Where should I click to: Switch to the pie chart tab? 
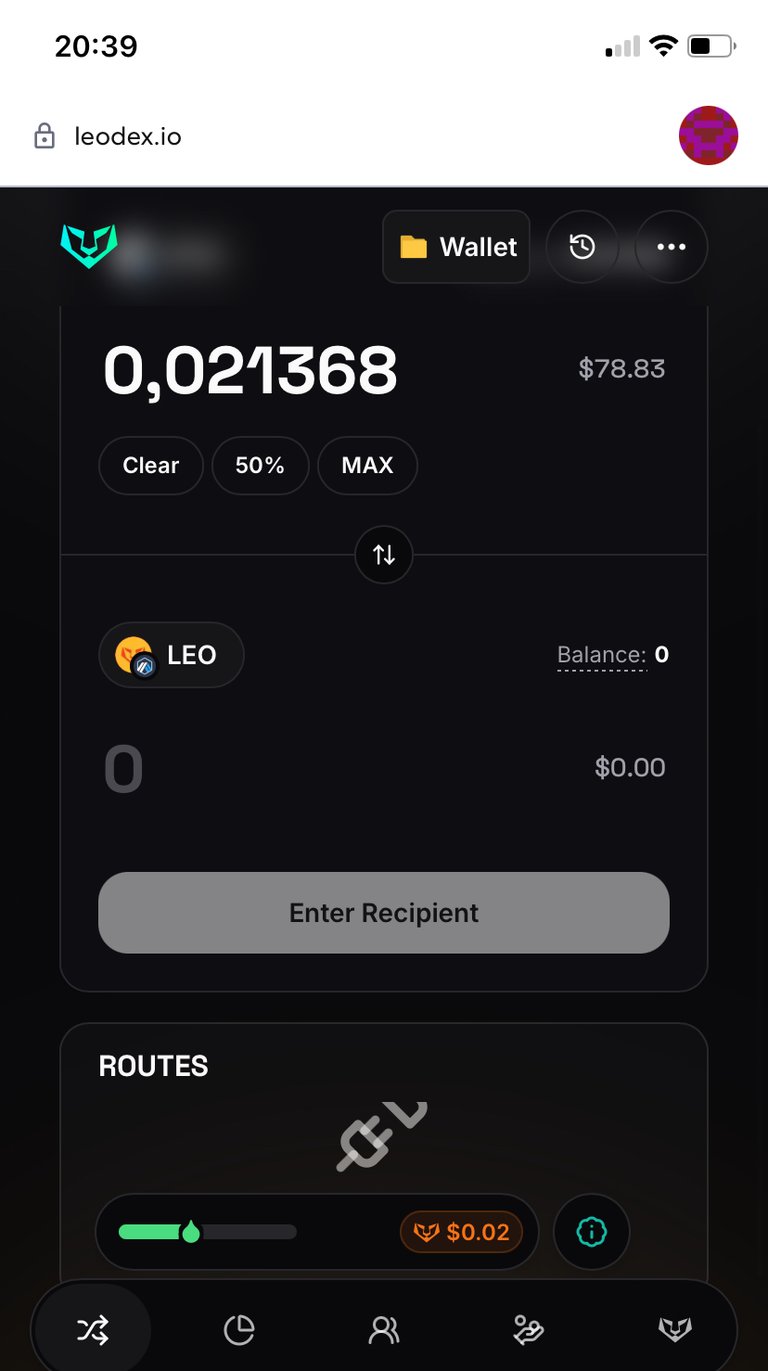click(x=238, y=1330)
